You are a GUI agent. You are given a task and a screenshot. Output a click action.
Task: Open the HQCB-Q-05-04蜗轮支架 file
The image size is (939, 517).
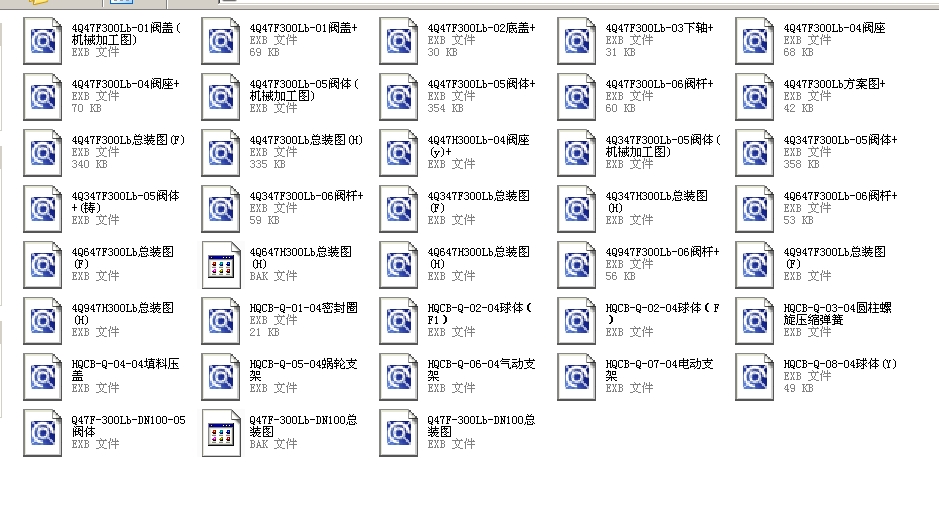point(221,376)
